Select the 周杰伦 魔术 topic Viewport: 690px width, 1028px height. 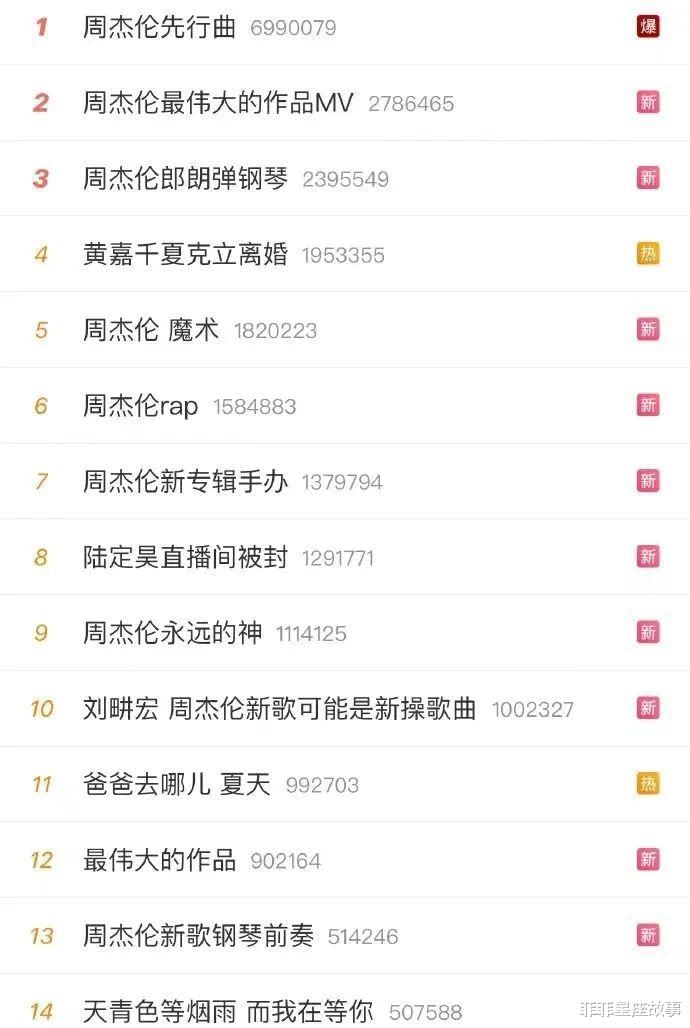151,330
